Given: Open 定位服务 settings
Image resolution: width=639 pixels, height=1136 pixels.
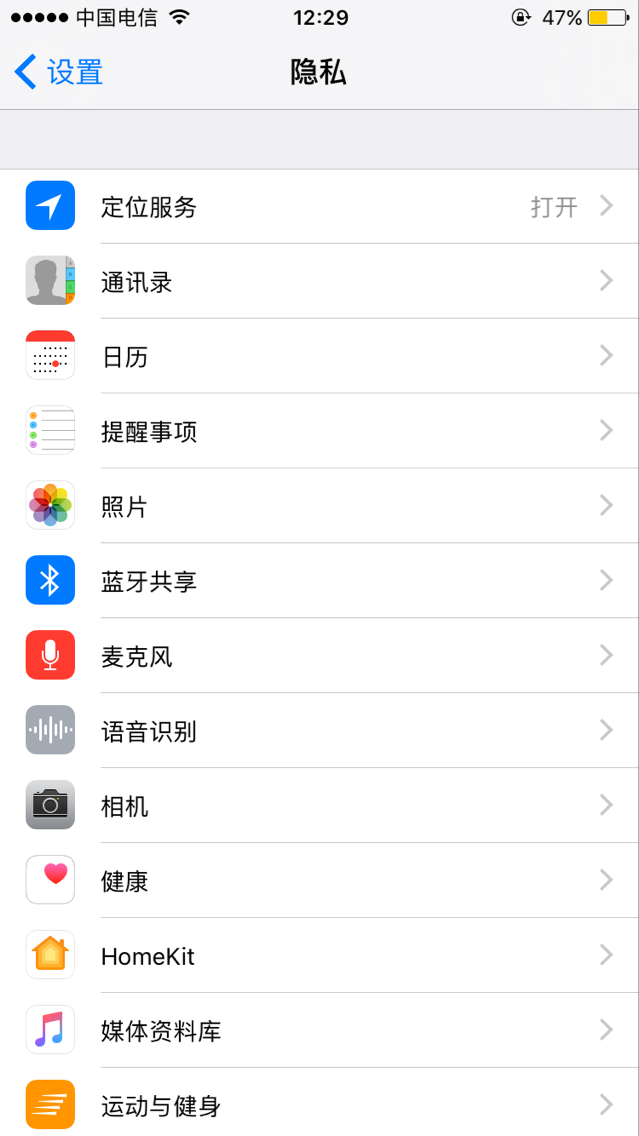Looking at the screenshot, I should click(320, 206).
